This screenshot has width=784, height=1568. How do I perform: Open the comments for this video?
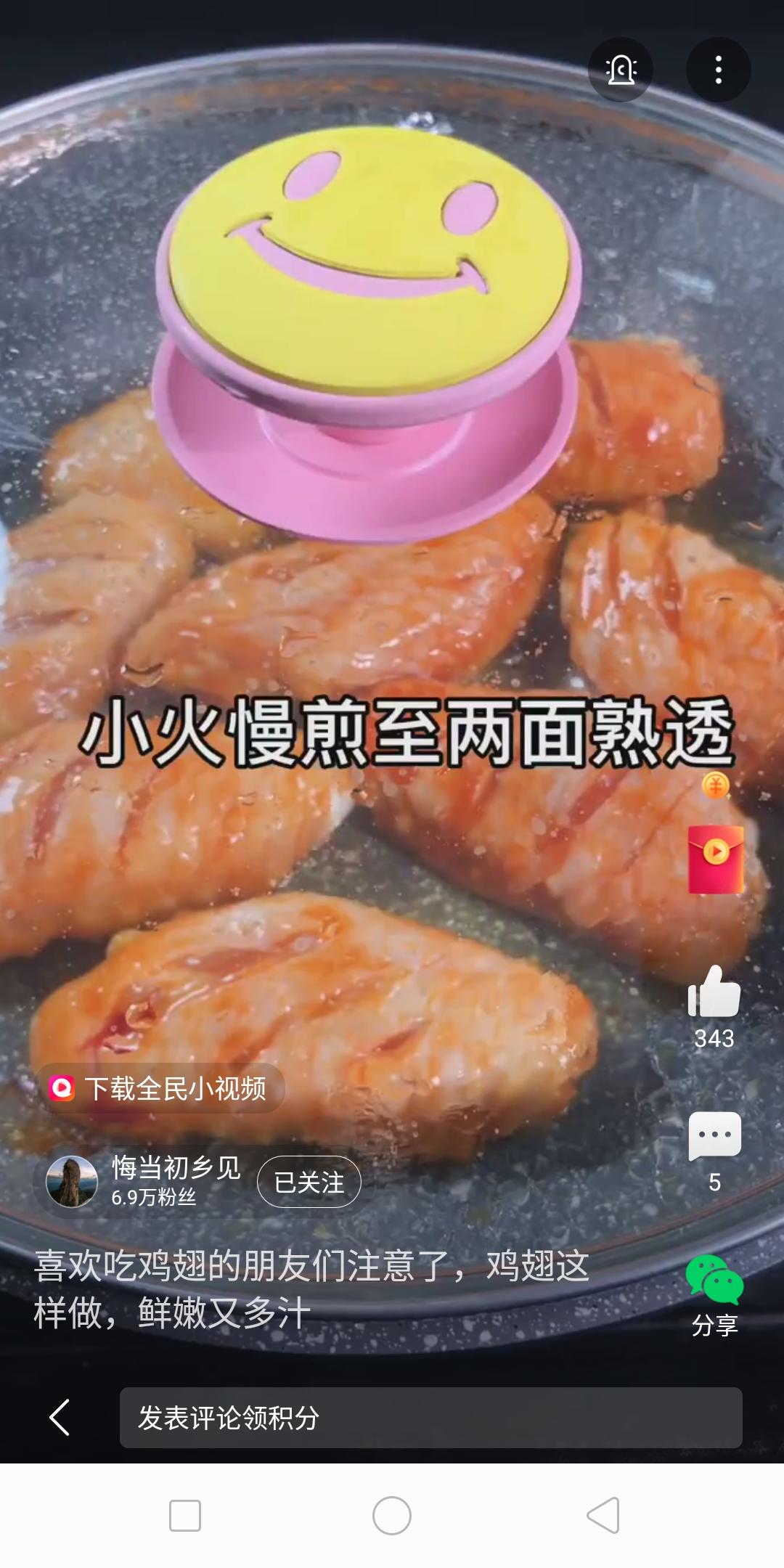pyautogui.click(x=714, y=1136)
